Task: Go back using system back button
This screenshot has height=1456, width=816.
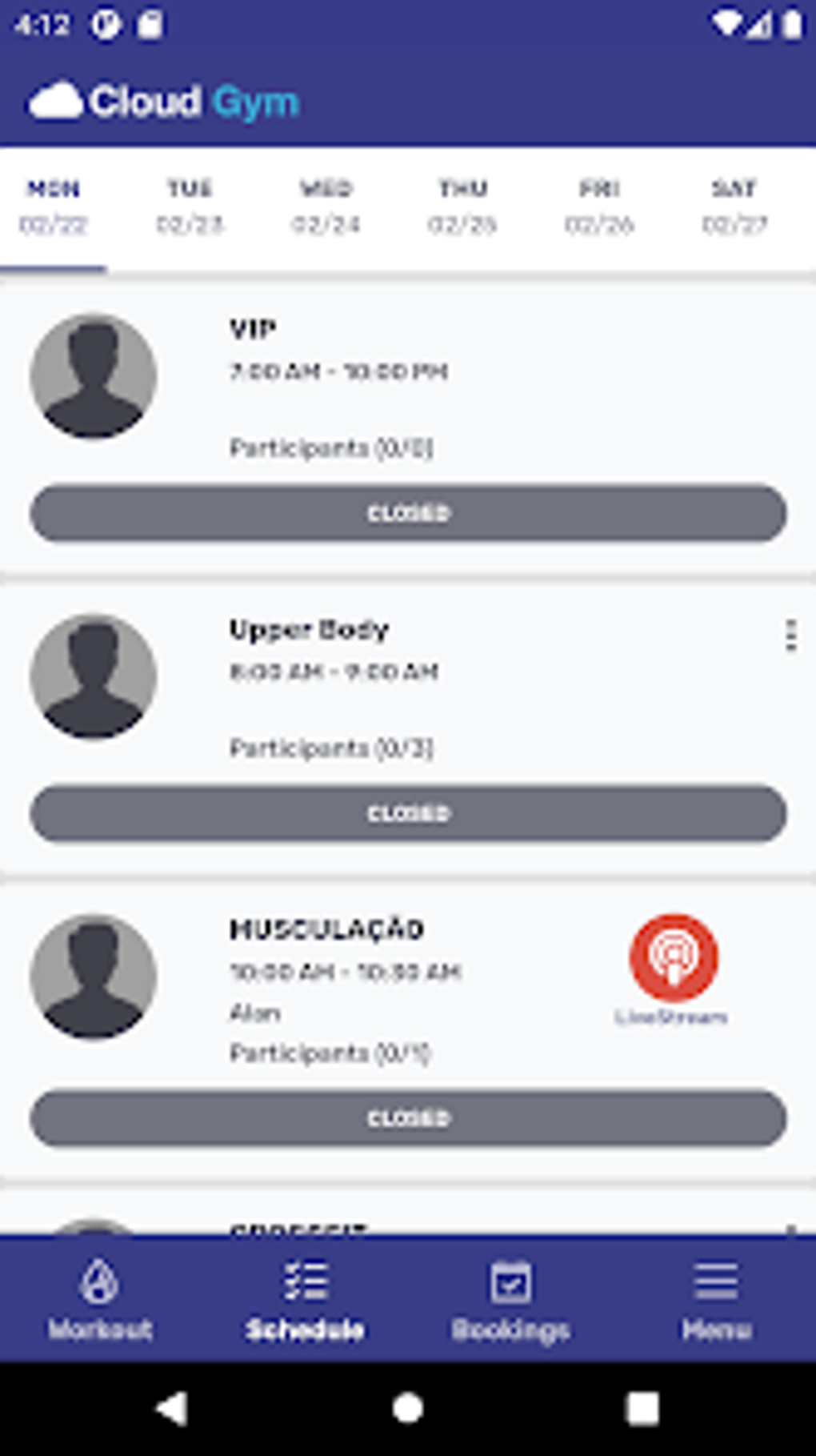Action: coord(172,1409)
